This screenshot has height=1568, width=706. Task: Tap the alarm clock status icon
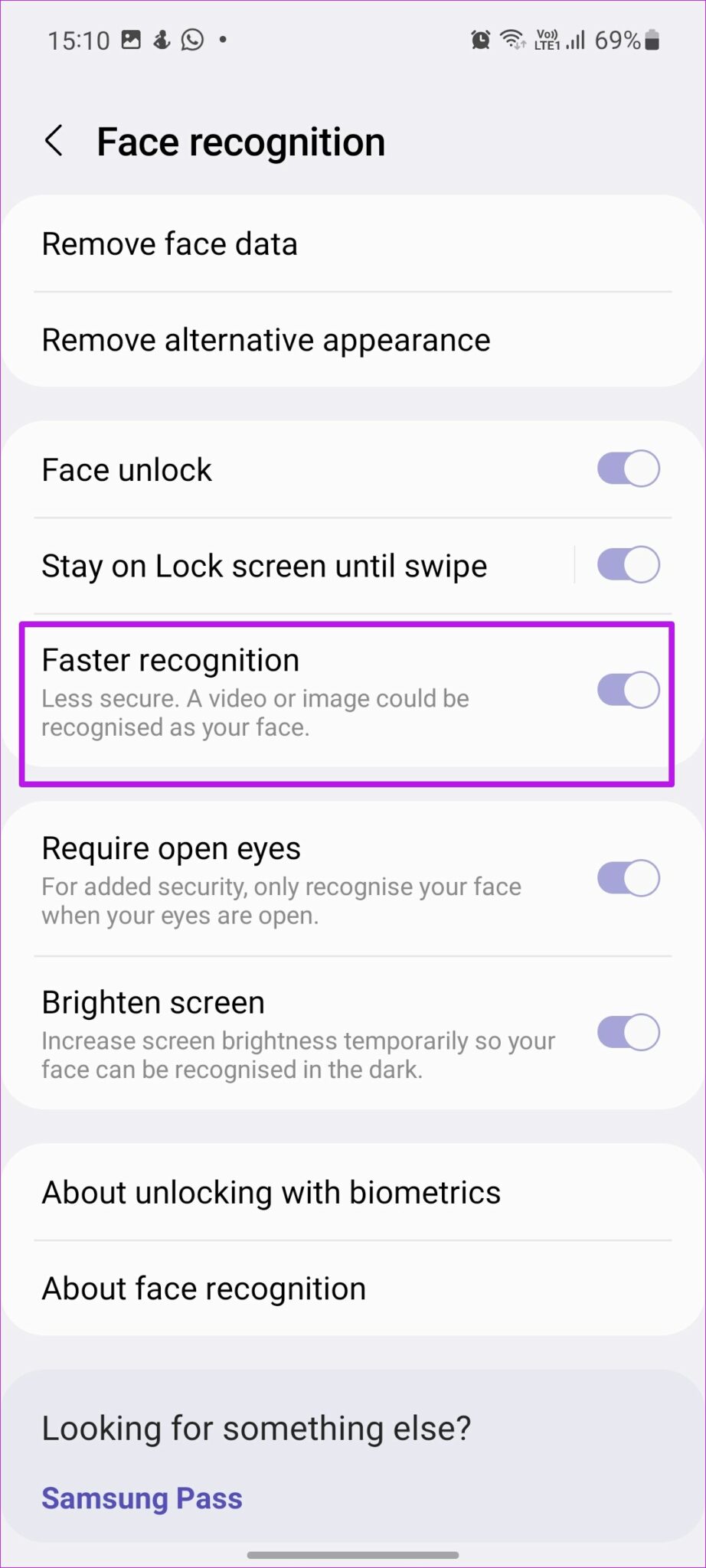480,40
